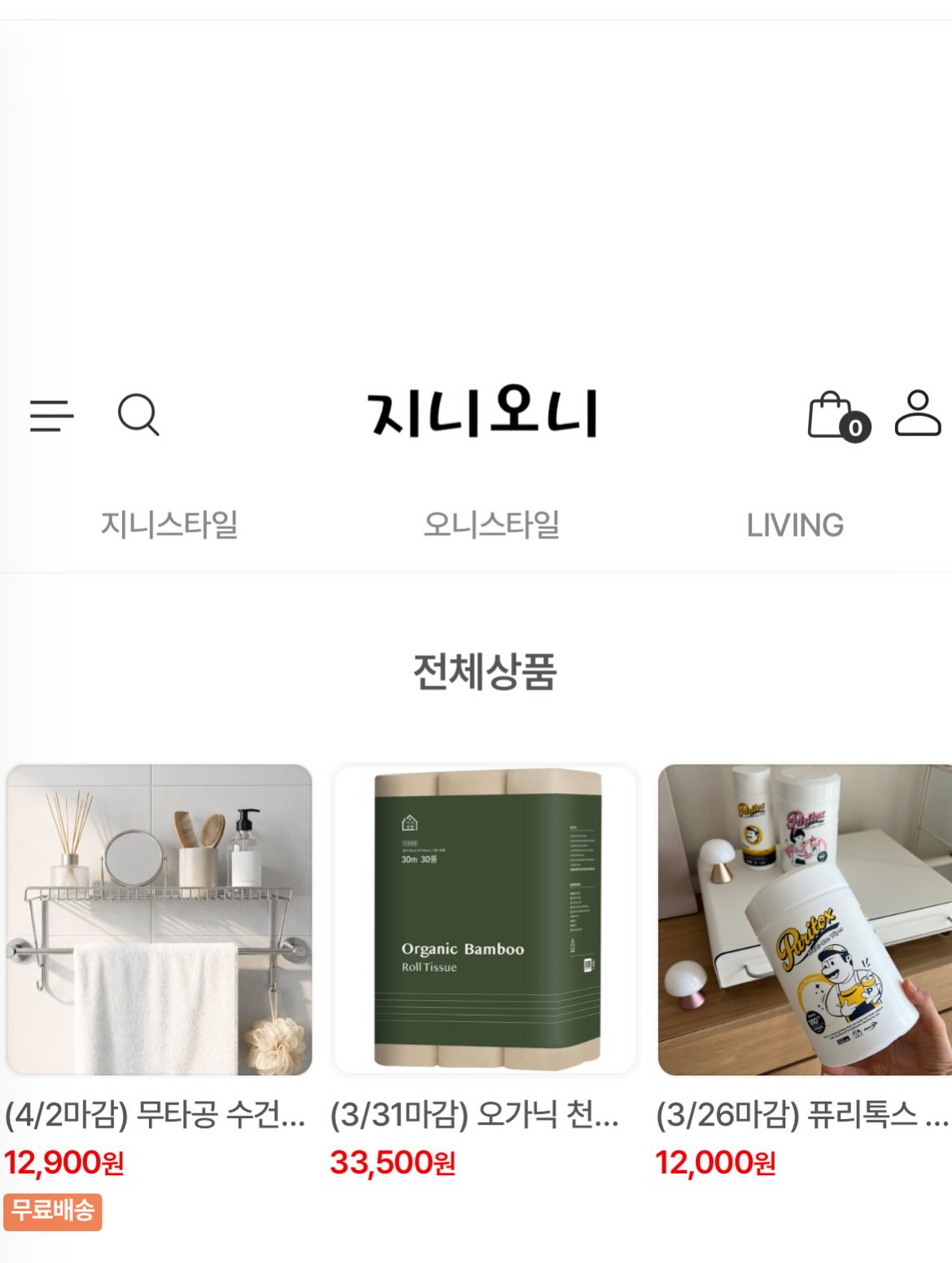
Task: Open the hamburger menu
Action: (51, 415)
